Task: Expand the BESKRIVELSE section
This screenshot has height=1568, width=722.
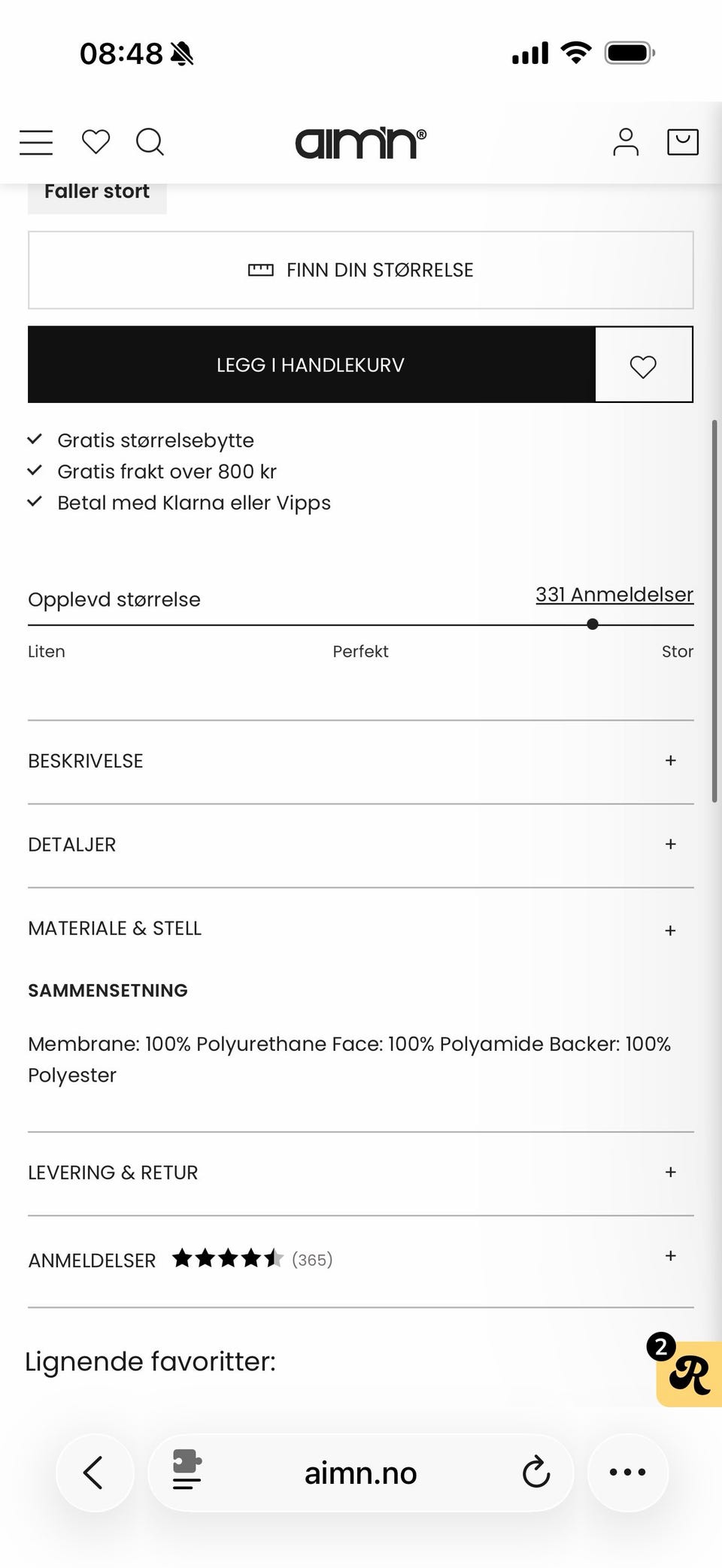Action: click(x=361, y=761)
